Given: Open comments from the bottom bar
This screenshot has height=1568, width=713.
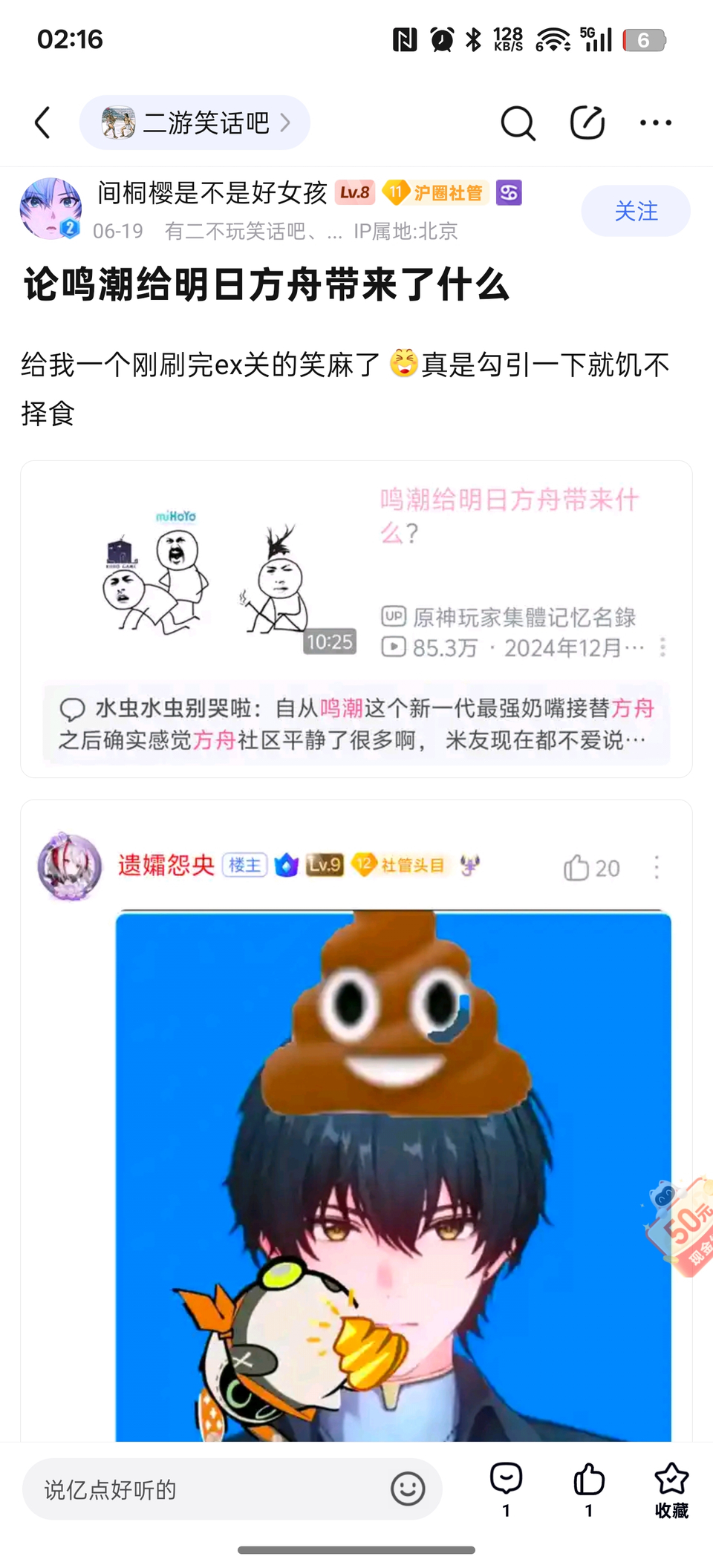Looking at the screenshot, I should click(x=507, y=1489).
